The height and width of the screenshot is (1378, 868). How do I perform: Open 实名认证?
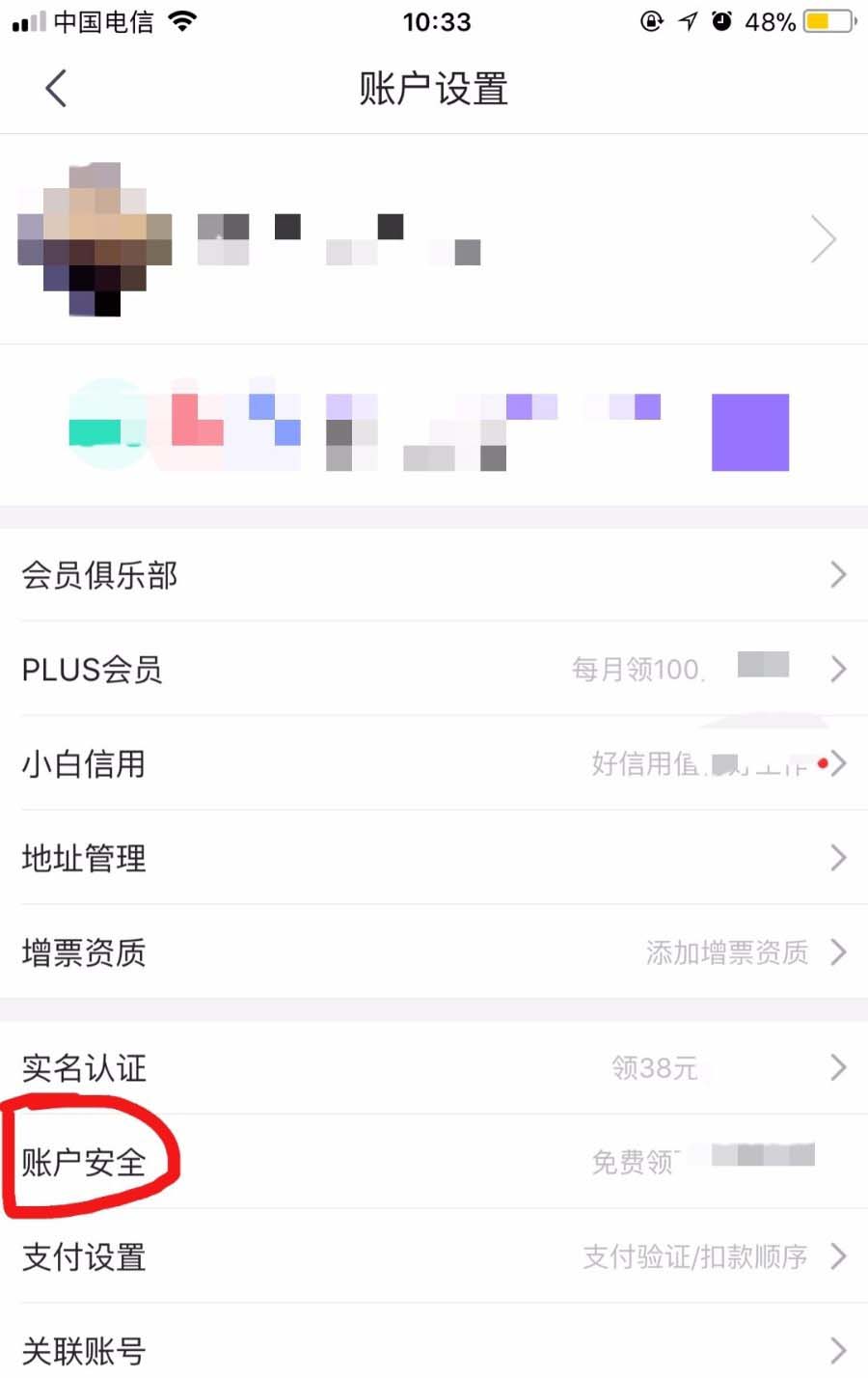click(x=434, y=1067)
